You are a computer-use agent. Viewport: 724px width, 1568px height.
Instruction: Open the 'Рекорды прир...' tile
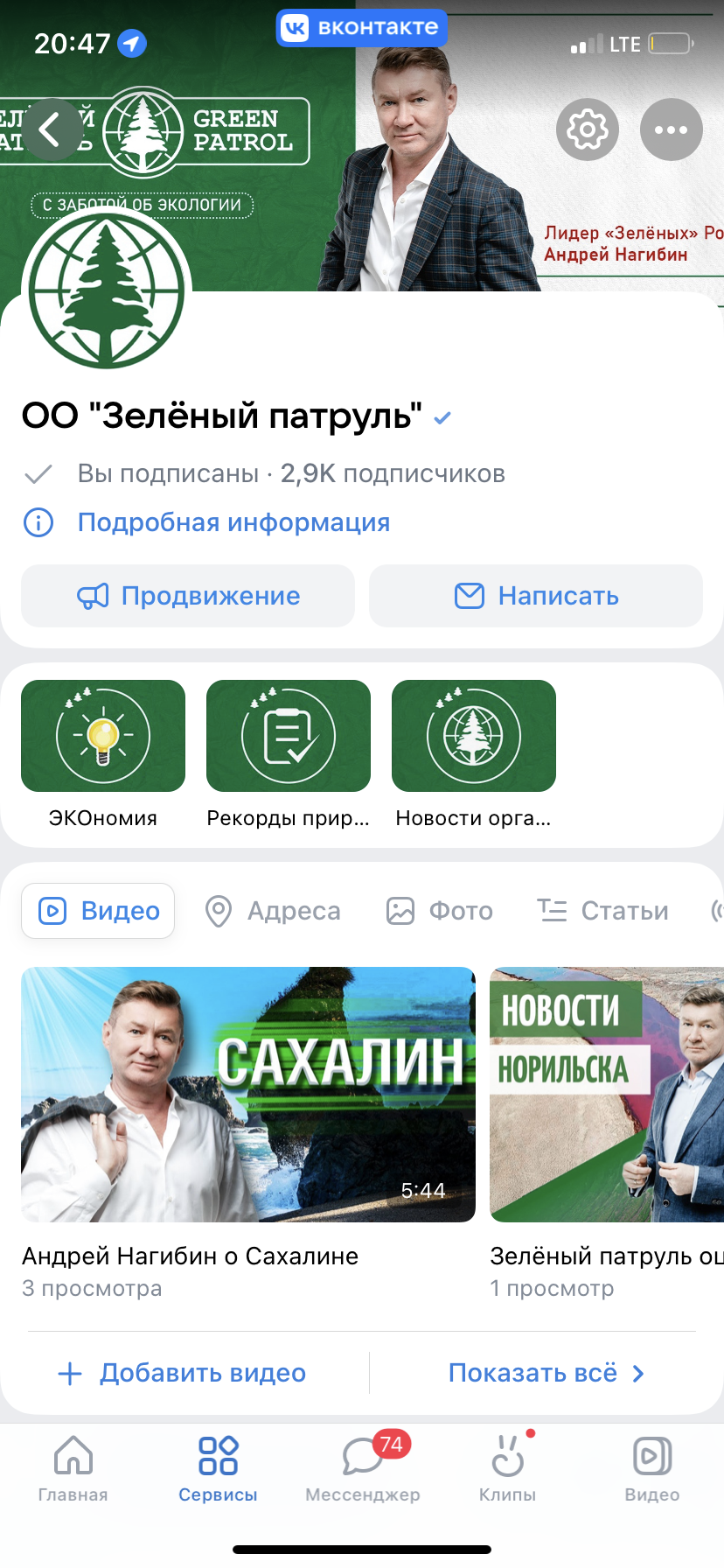289,736
